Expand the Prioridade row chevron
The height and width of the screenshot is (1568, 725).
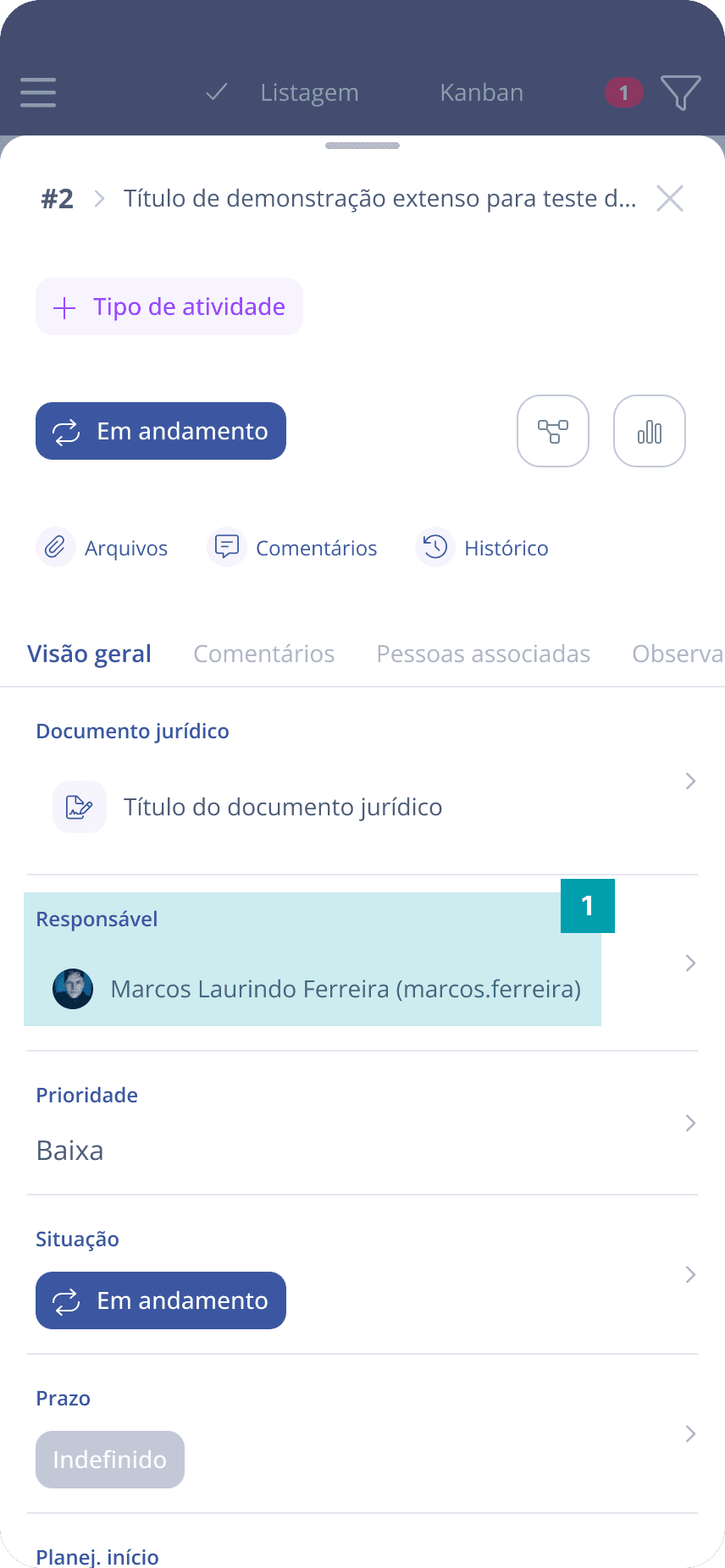tap(689, 1123)
